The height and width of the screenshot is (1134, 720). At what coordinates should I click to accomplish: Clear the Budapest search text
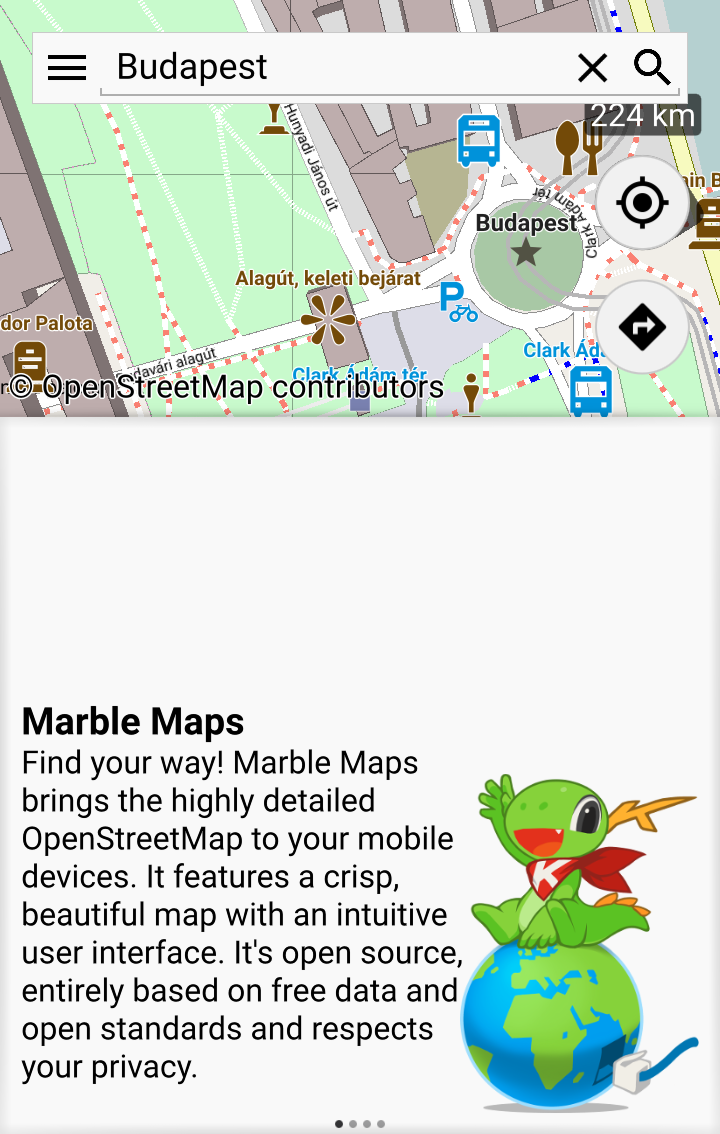(x=592, y=68)
